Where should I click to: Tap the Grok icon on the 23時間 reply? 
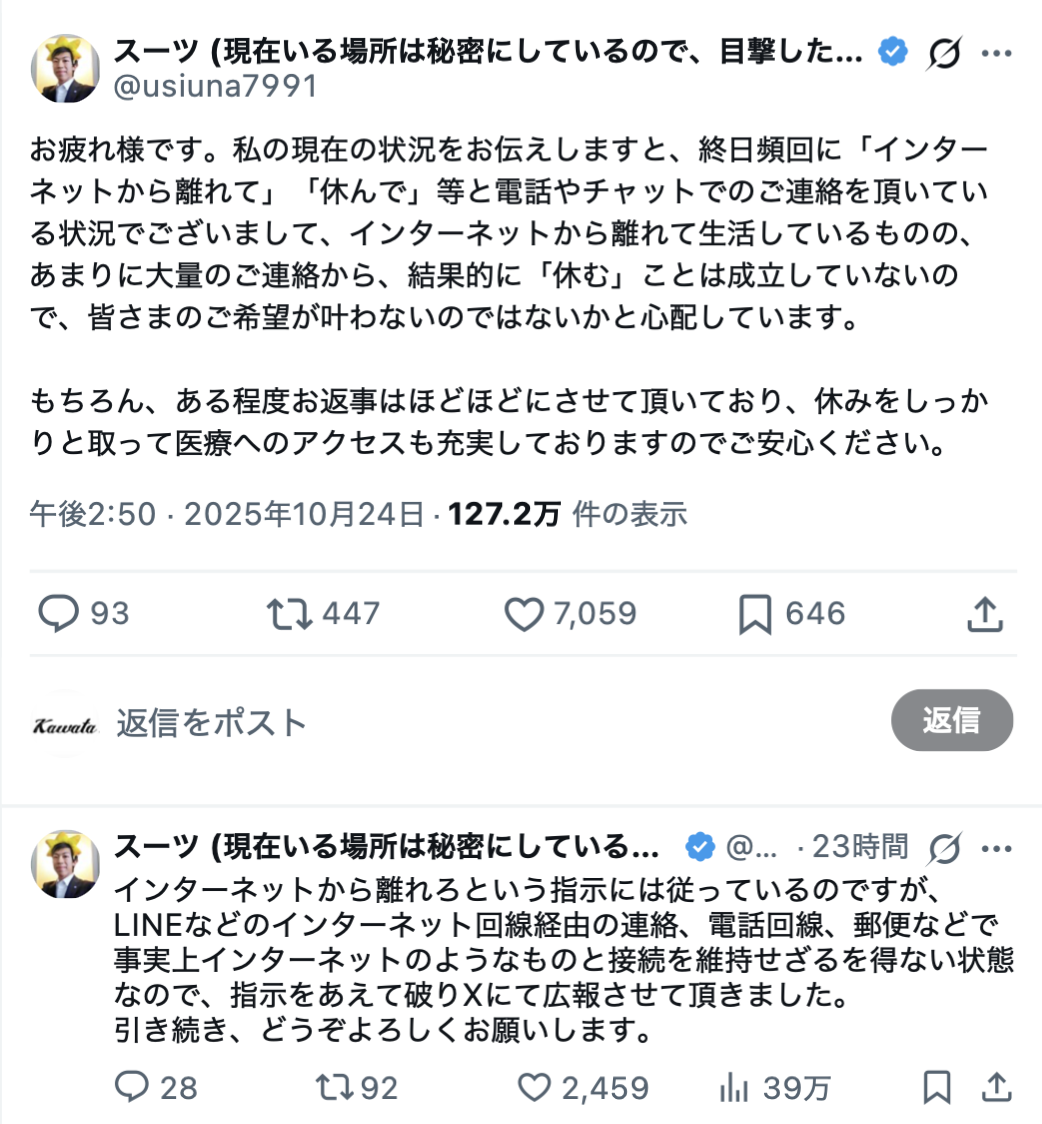click(x=943, y=848)
